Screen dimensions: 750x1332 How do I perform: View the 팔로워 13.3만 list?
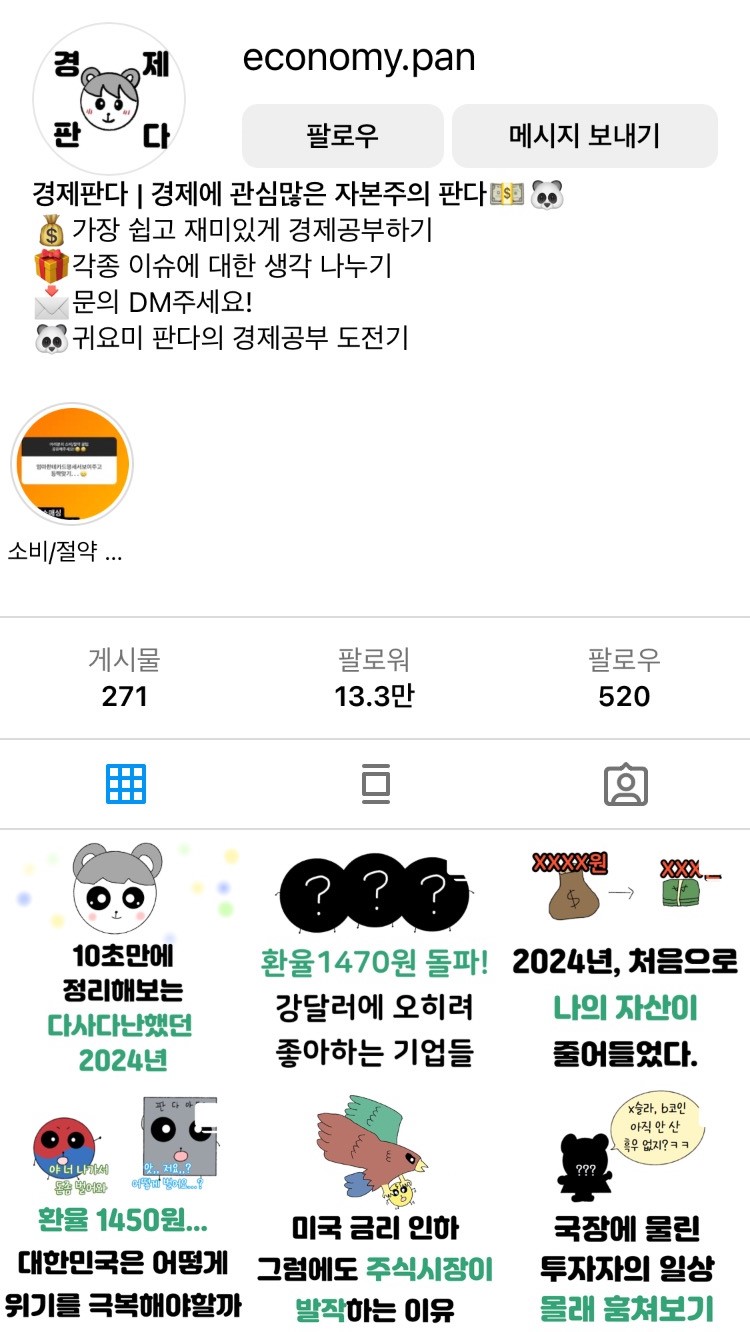374,678
